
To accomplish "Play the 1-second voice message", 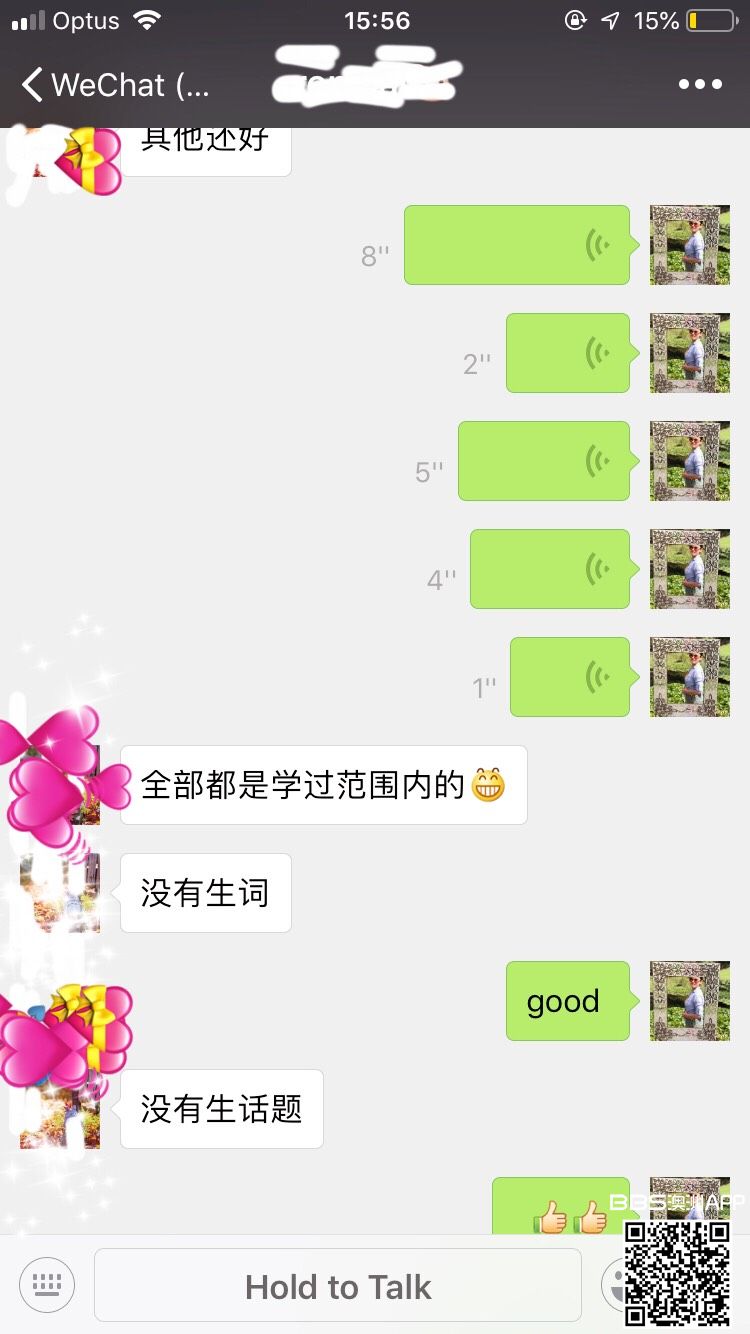I will tap(570, 677).
